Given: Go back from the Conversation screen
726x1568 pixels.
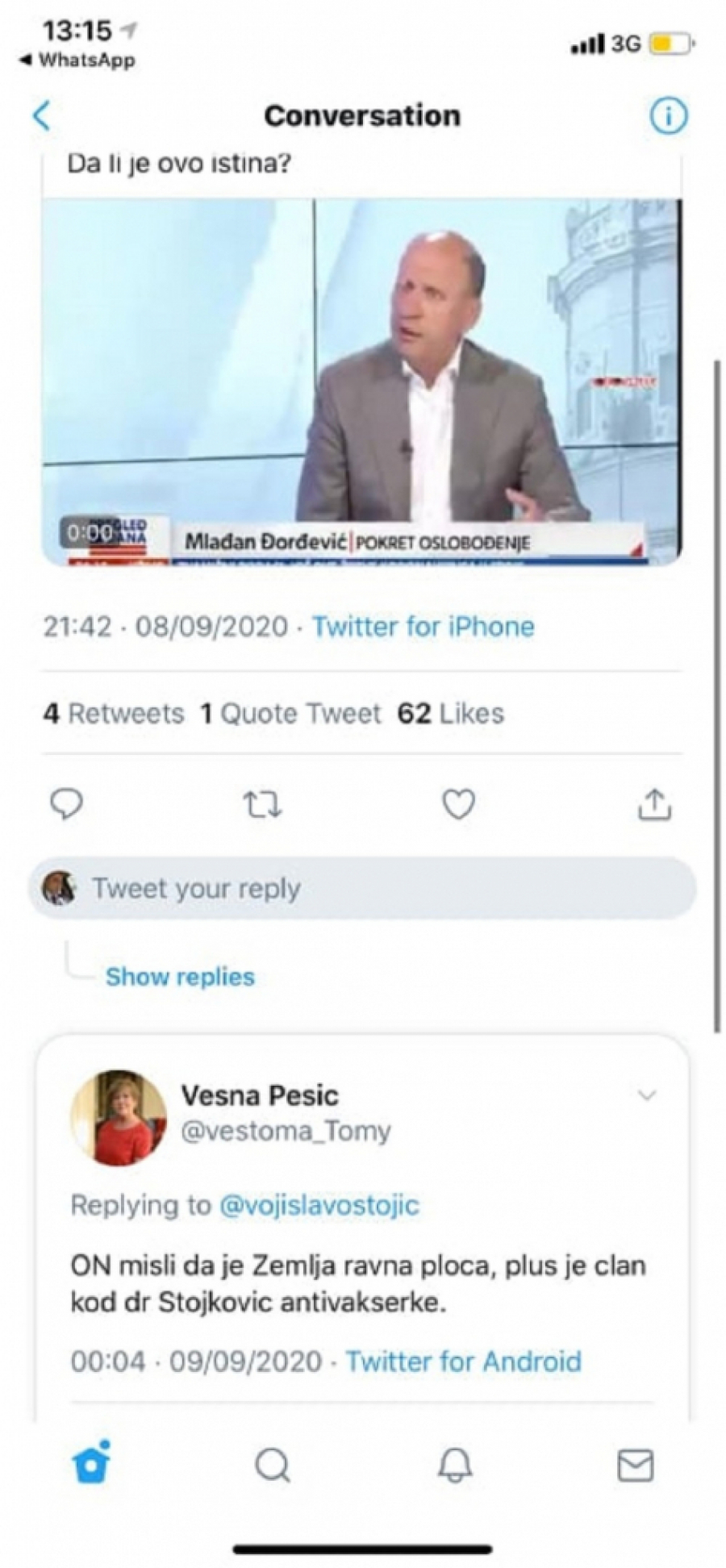Looking at the screenshot, I should tap(42, 116).
